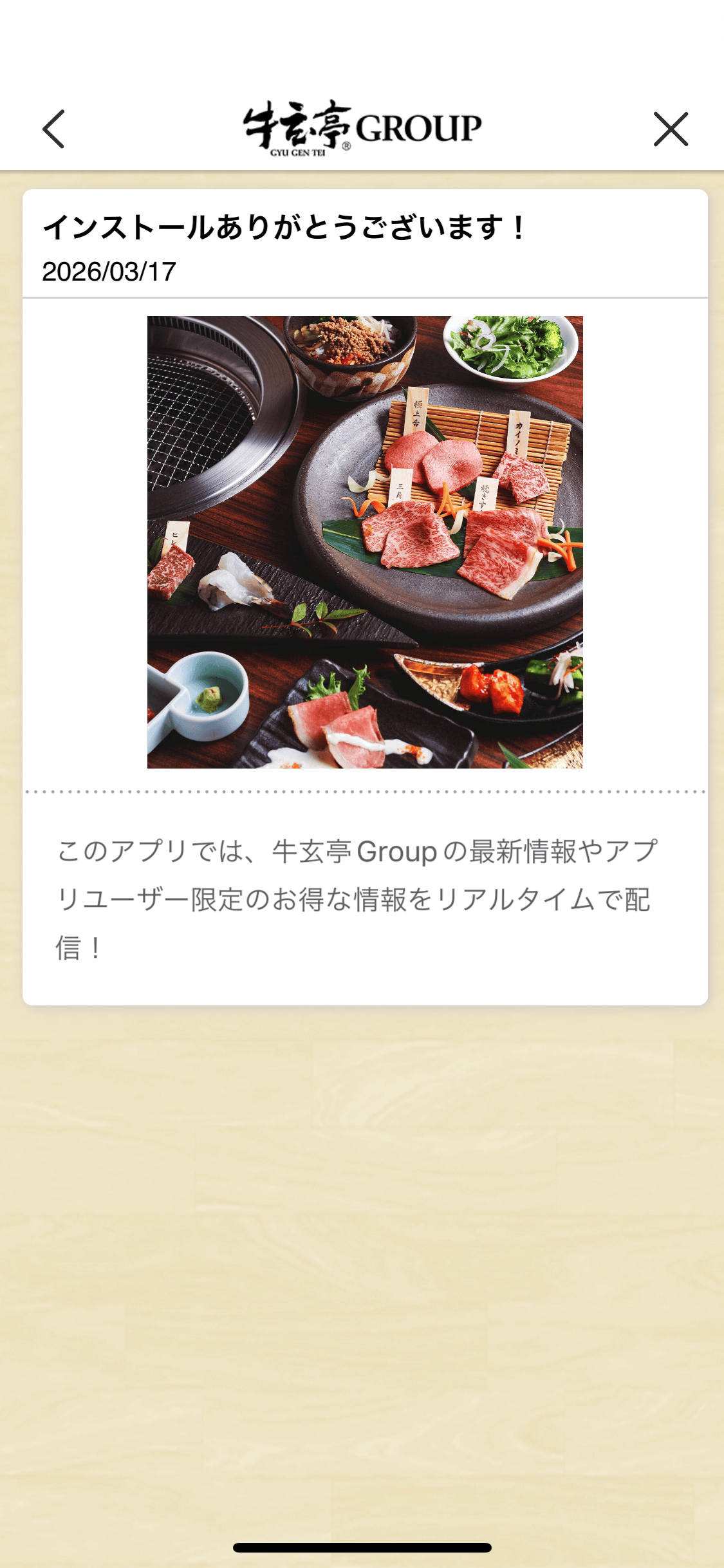Return to previous screen via chevron
The height and width of the screenshot is (1568, 724).
(x=54, y=129)
